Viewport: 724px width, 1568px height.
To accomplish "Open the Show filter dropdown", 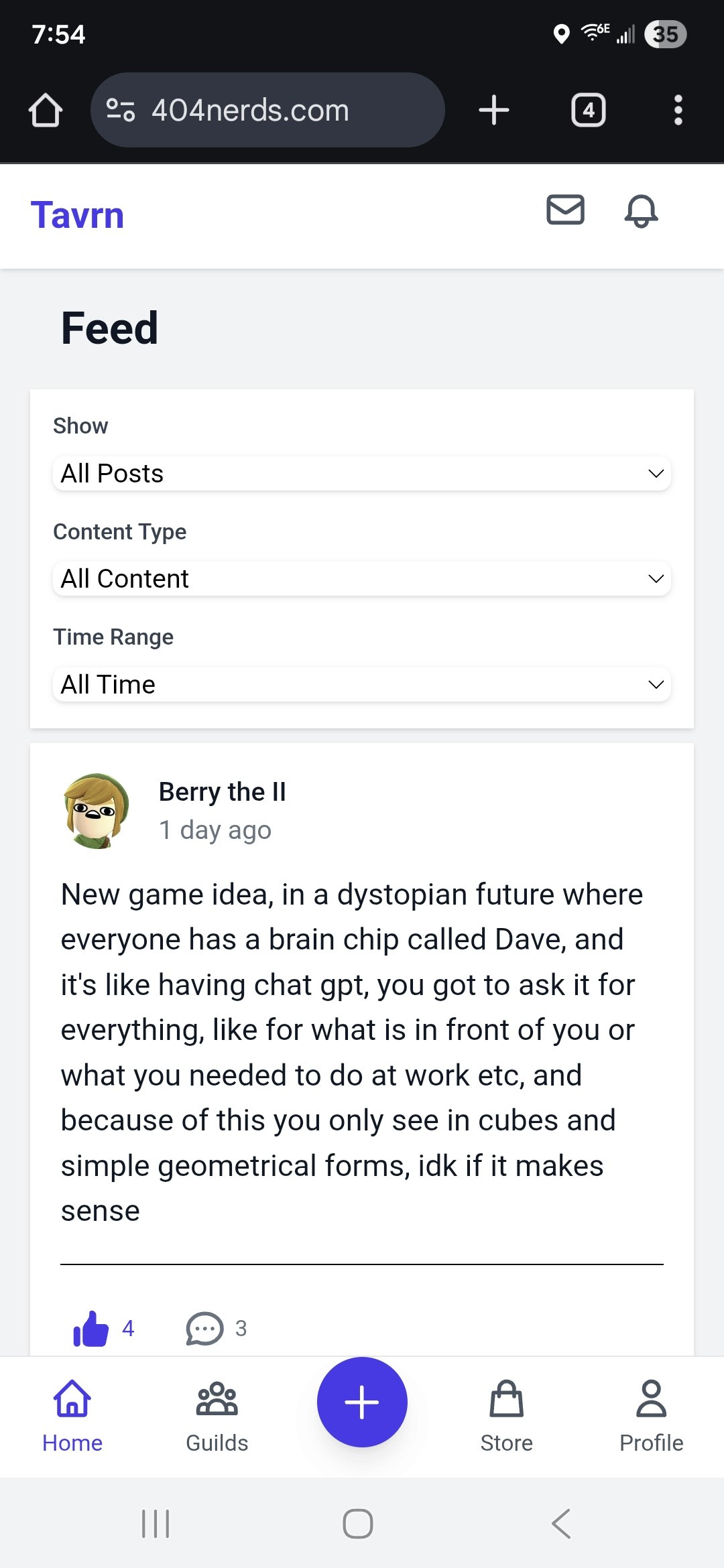I will pyautogui.click(x=361, y=473).
